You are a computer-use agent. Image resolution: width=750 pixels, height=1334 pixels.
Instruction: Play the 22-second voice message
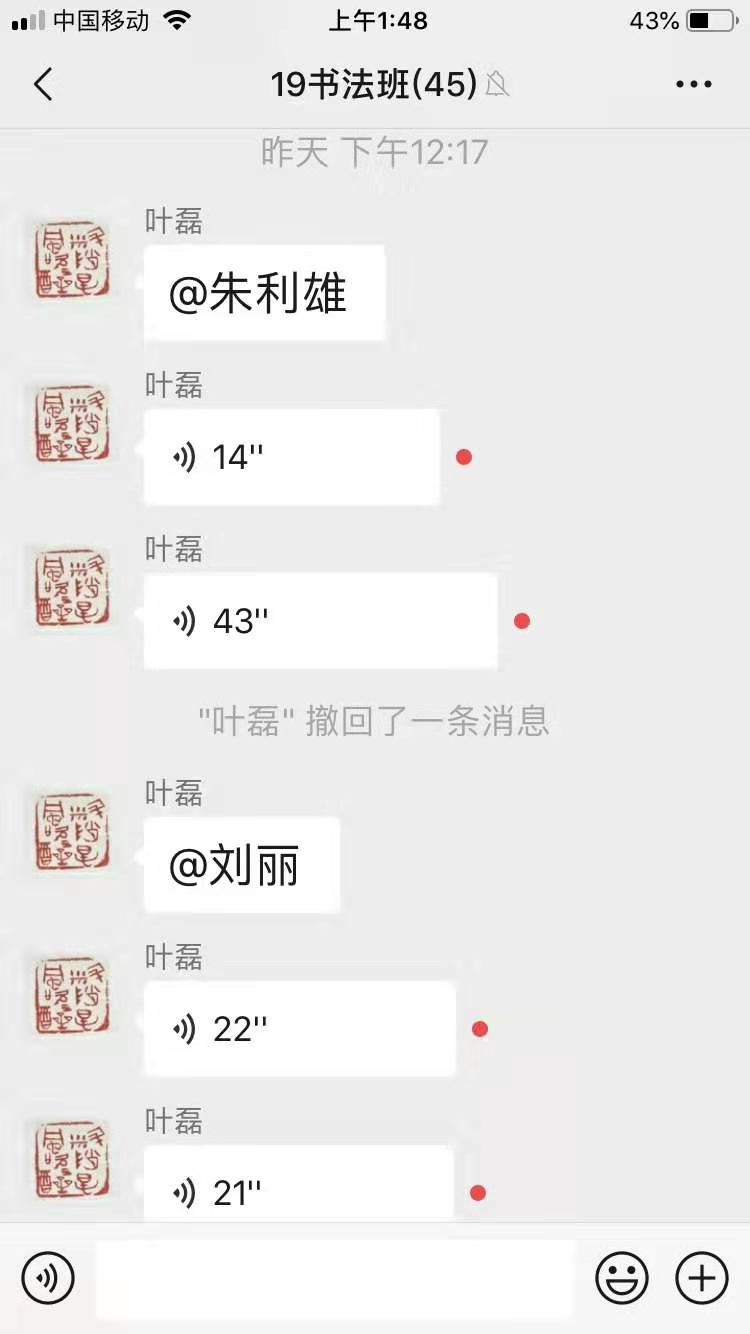[299, 1029]
